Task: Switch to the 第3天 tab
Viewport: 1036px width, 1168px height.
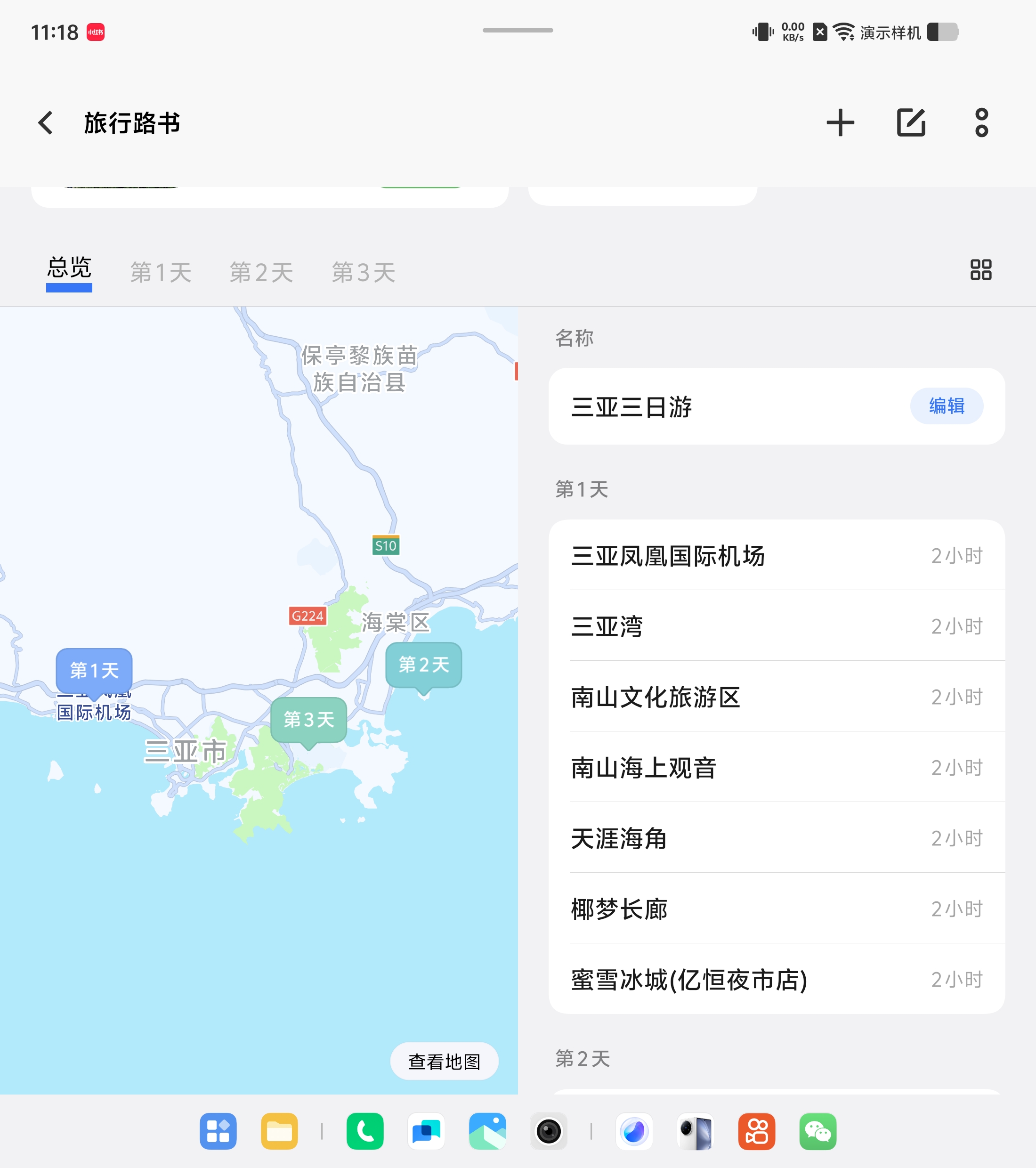Action: coord(364,273)
